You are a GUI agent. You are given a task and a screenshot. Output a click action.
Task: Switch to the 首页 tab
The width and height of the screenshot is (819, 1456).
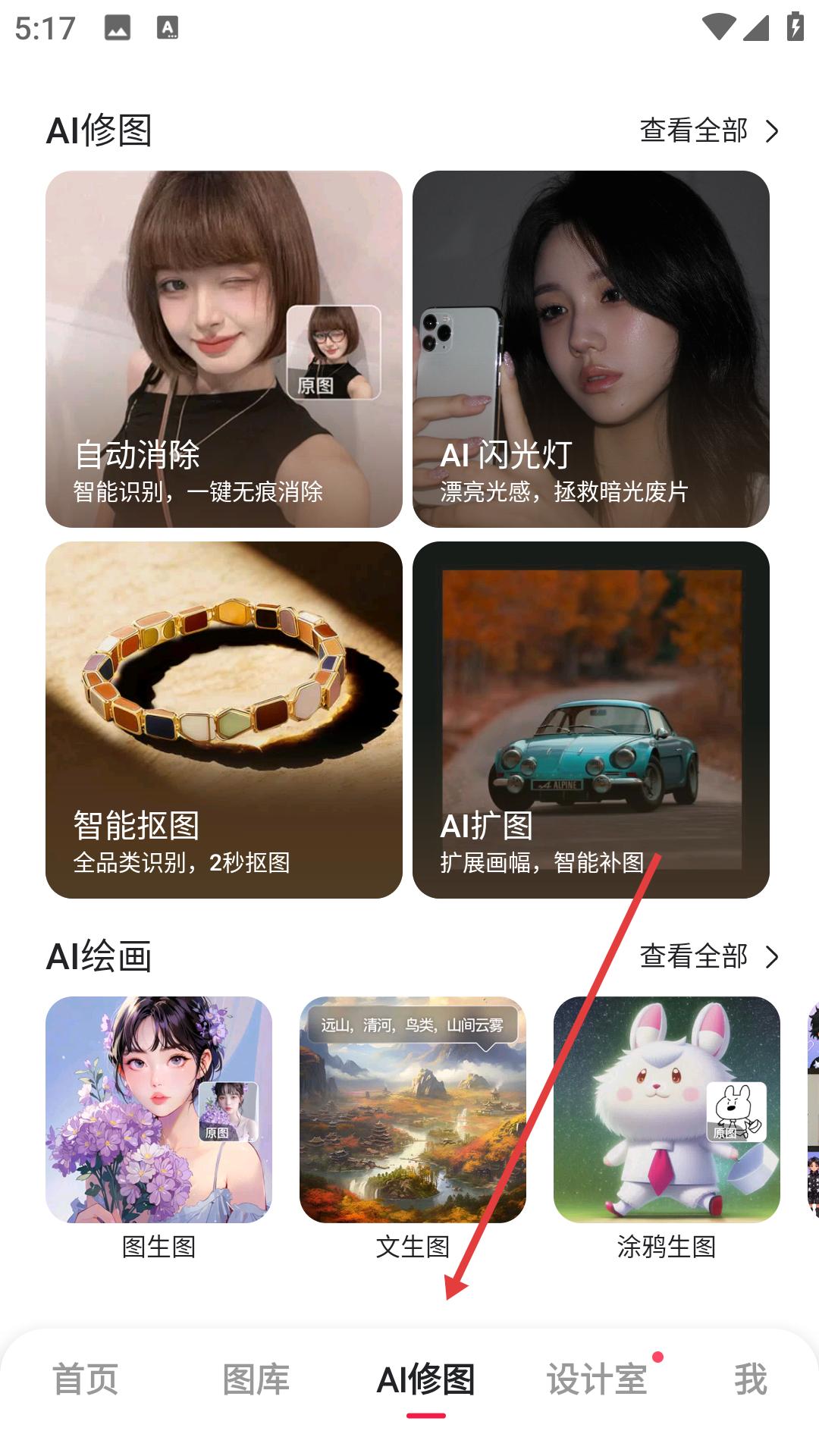coord(85,1379)
